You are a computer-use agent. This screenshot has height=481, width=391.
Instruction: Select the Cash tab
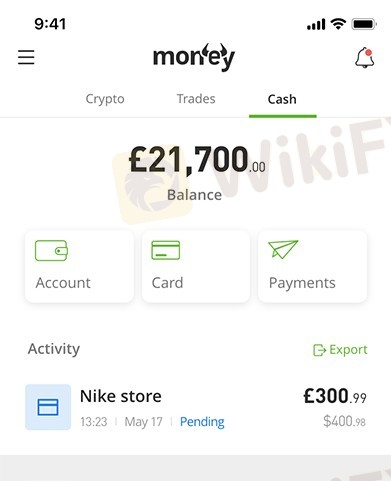(x=282, y=99)
